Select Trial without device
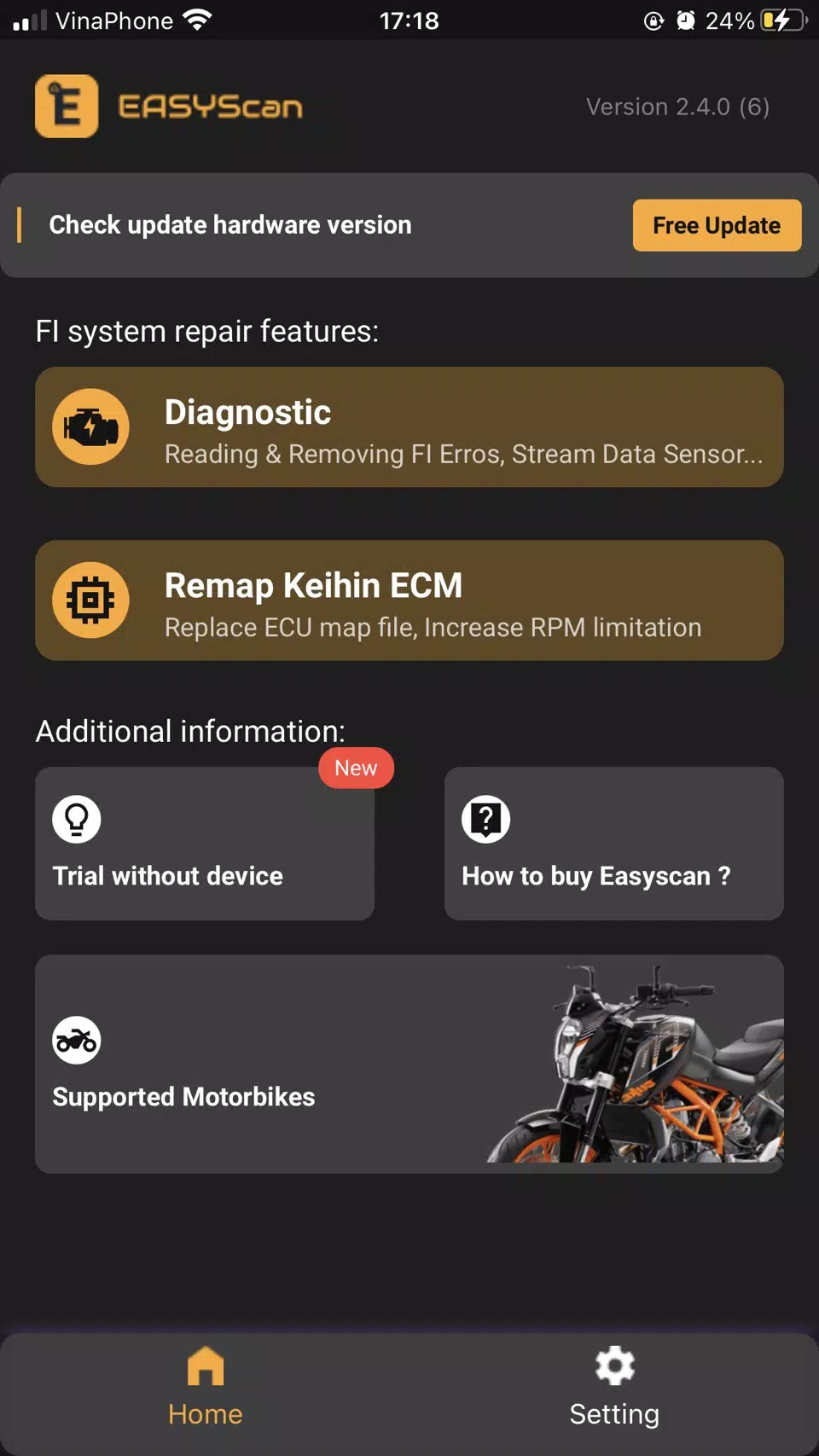The height and width of the screenshot is (1456, 819). [205, 844]
